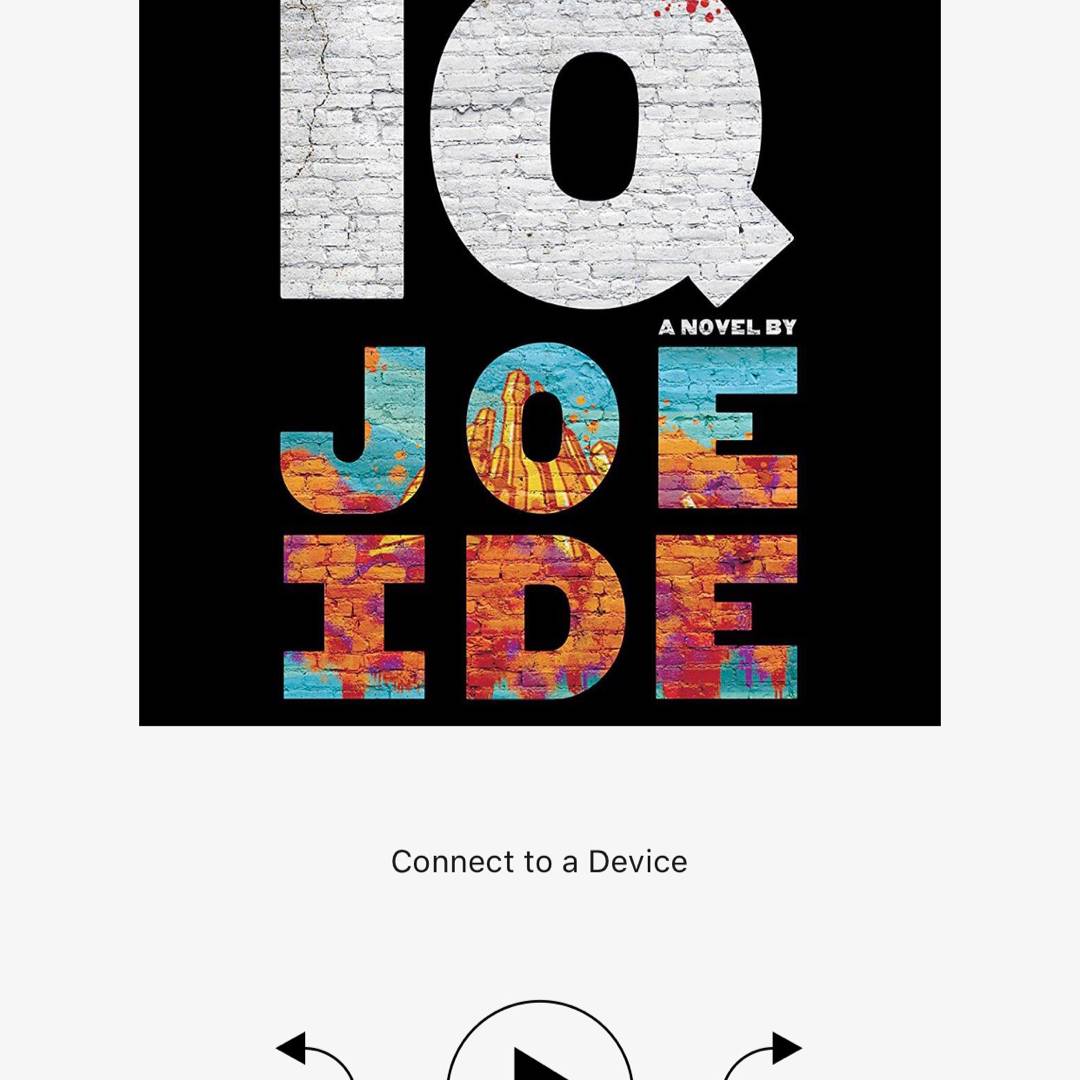Screen dimensions: 1080x1080
Task: Skip forward in the audiobook
Action: point(764,1060)
